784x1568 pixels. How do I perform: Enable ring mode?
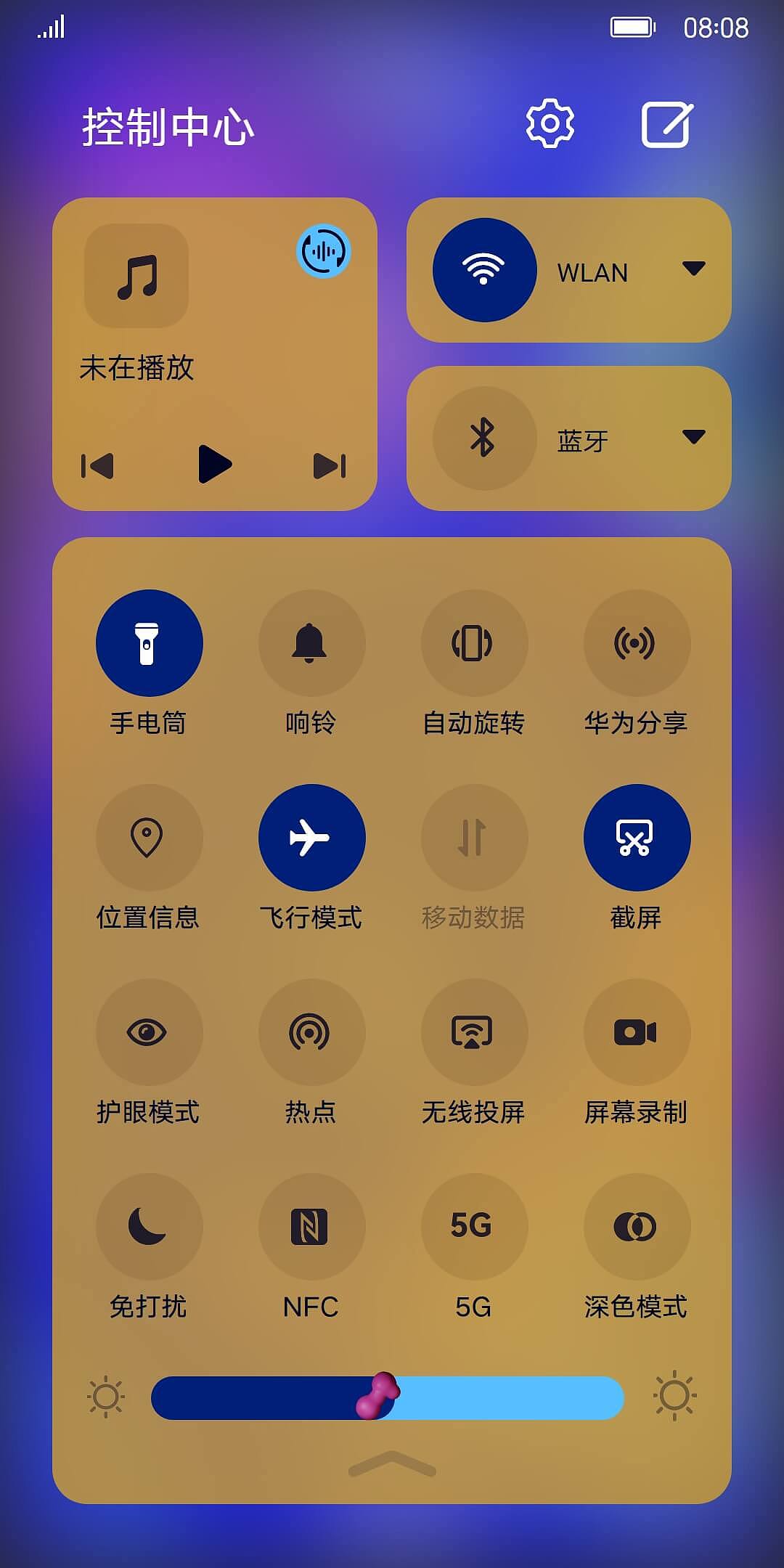311,642
